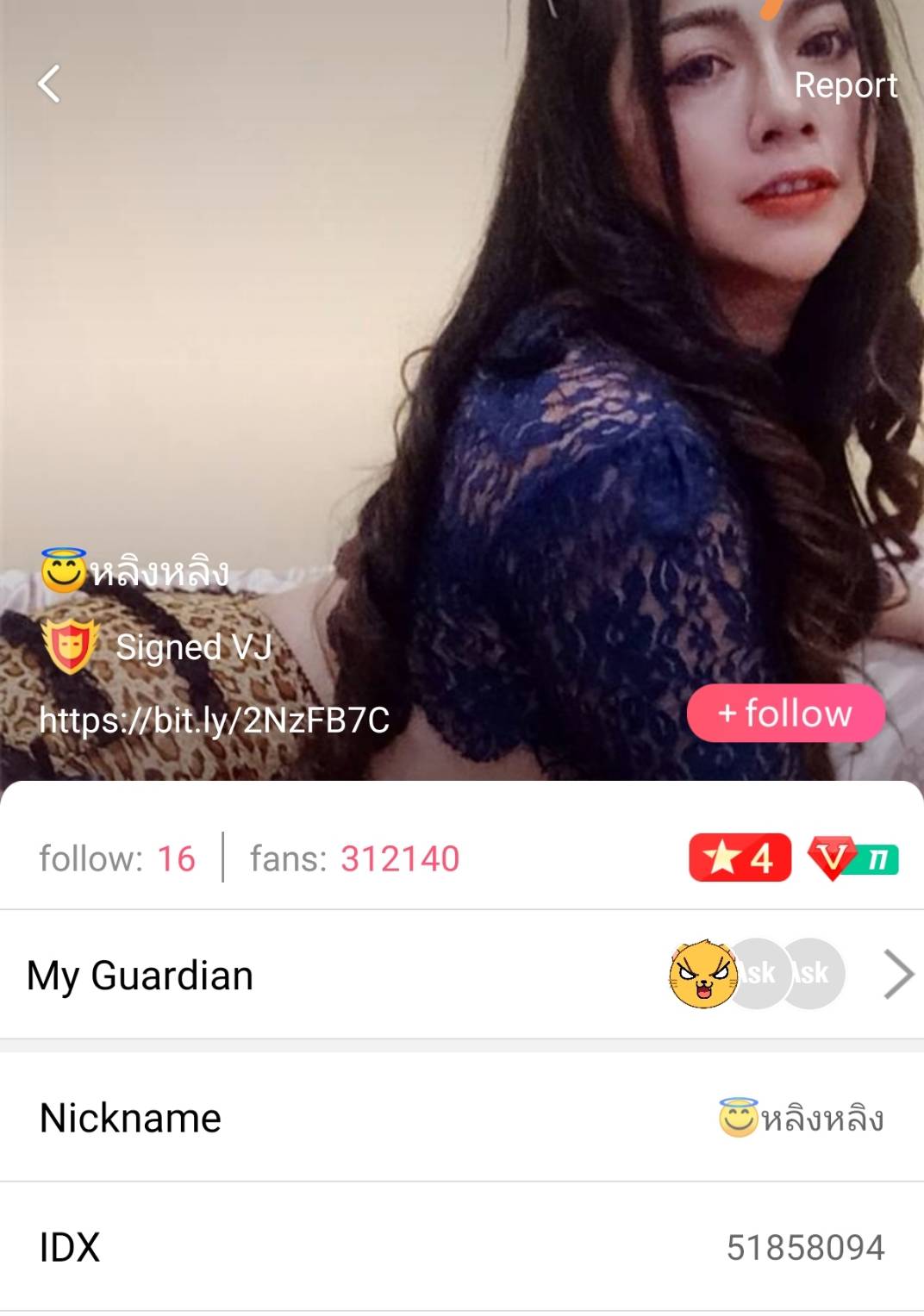Screen dimensions: 924x1316
Task: View the follow count list
Action: click(x=117, y=858)
